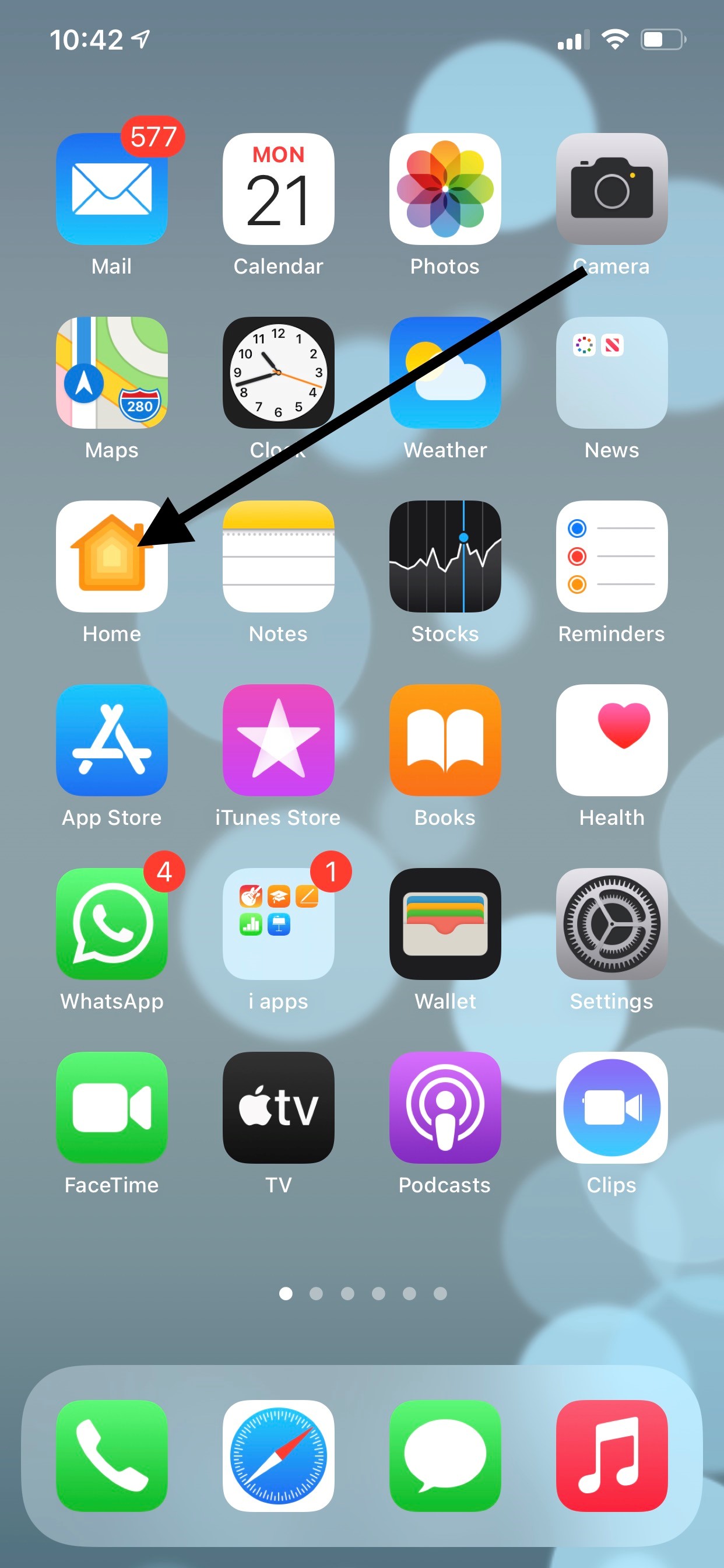Open the News folder
Screen dimensions: 724x1568
coord(612,373)
